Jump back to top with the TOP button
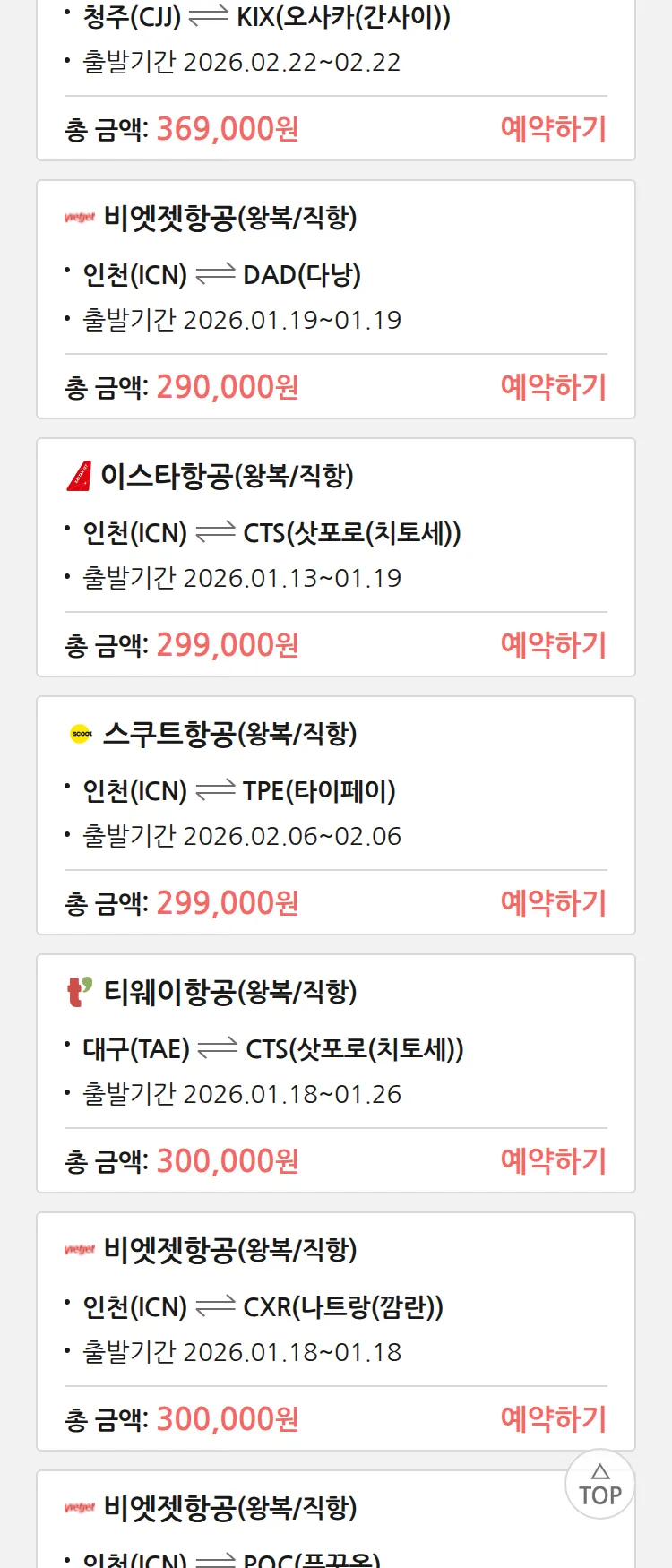 [599, 1485]
